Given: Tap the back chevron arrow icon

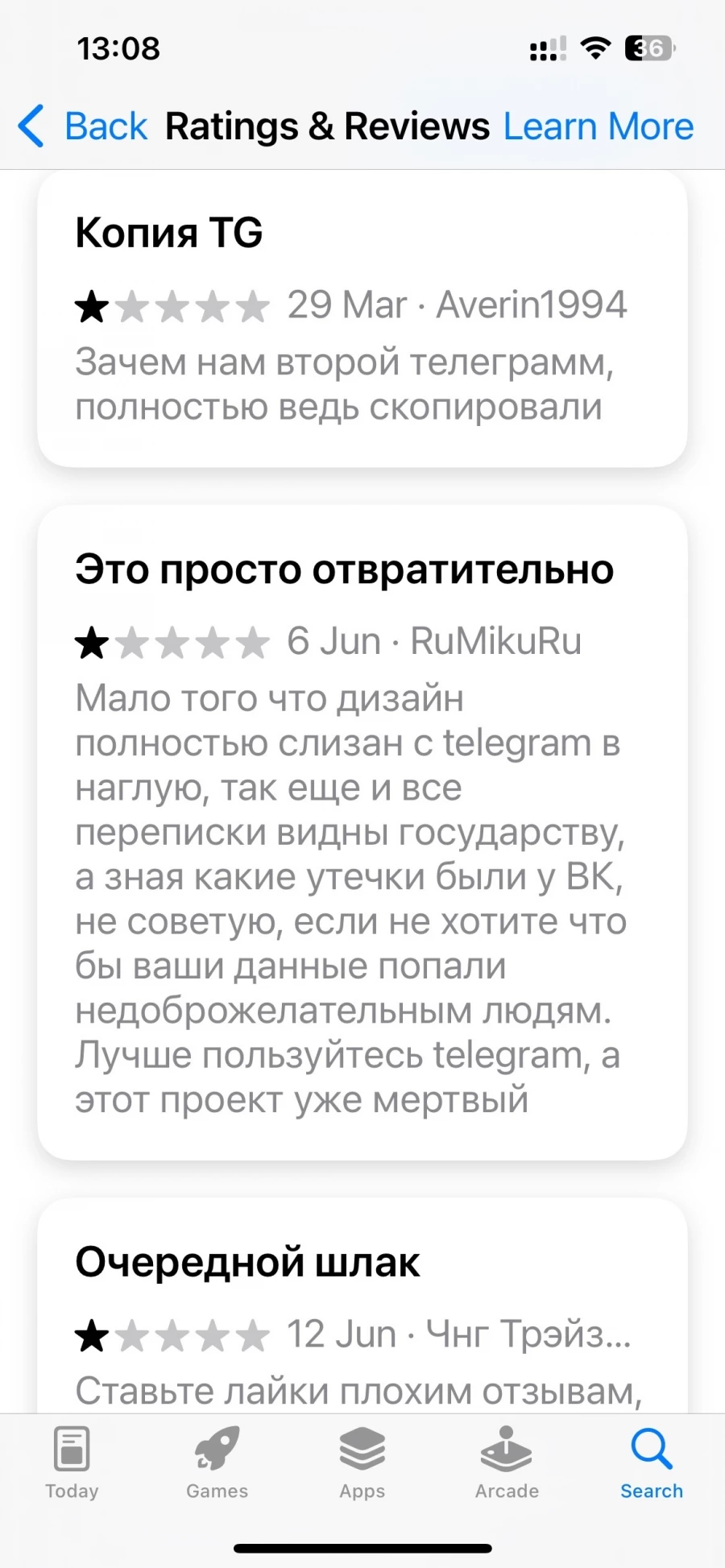Looking at the screenshot, I should pyautogui.click(x=31, y=126).
